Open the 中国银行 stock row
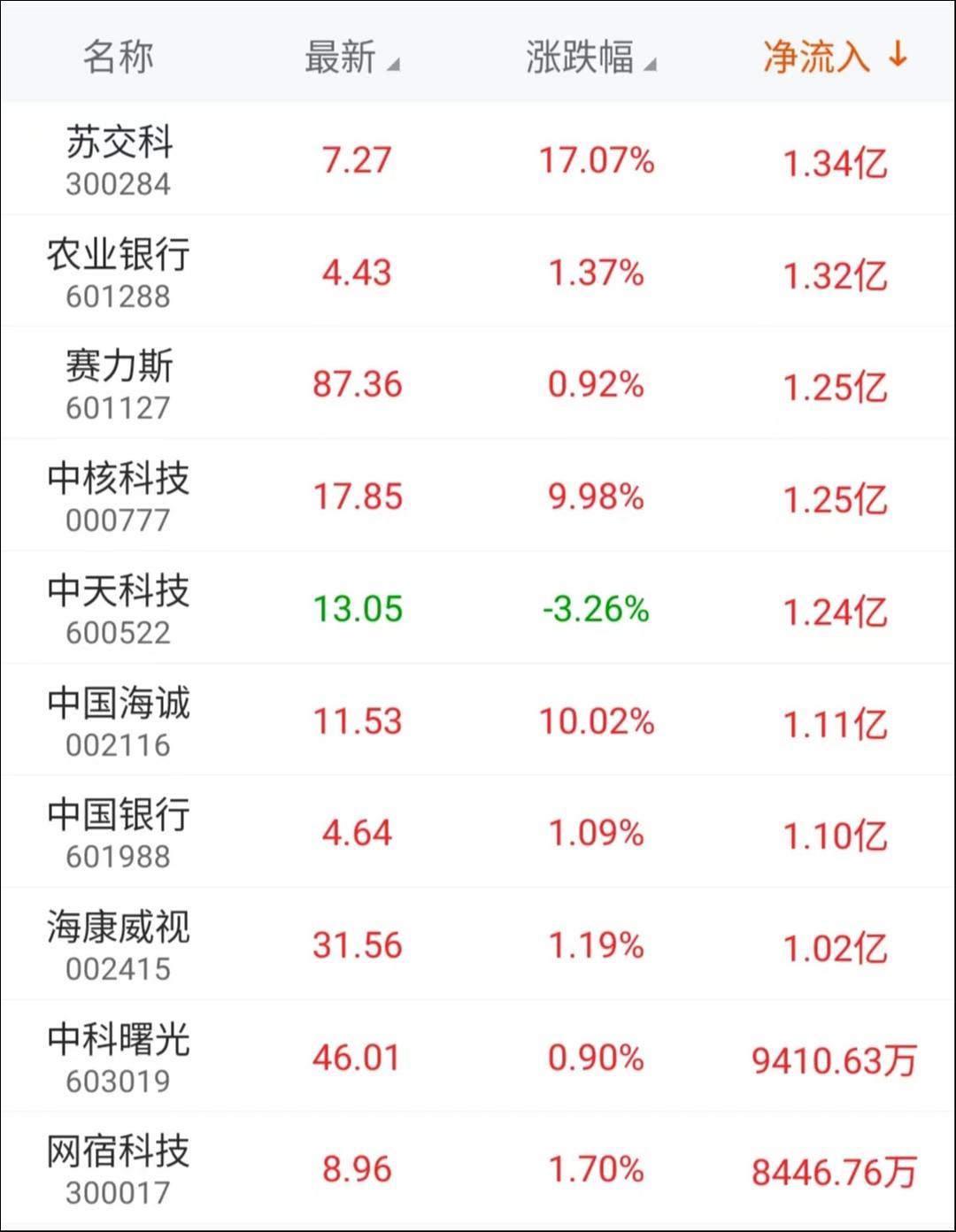 (119, 833)
